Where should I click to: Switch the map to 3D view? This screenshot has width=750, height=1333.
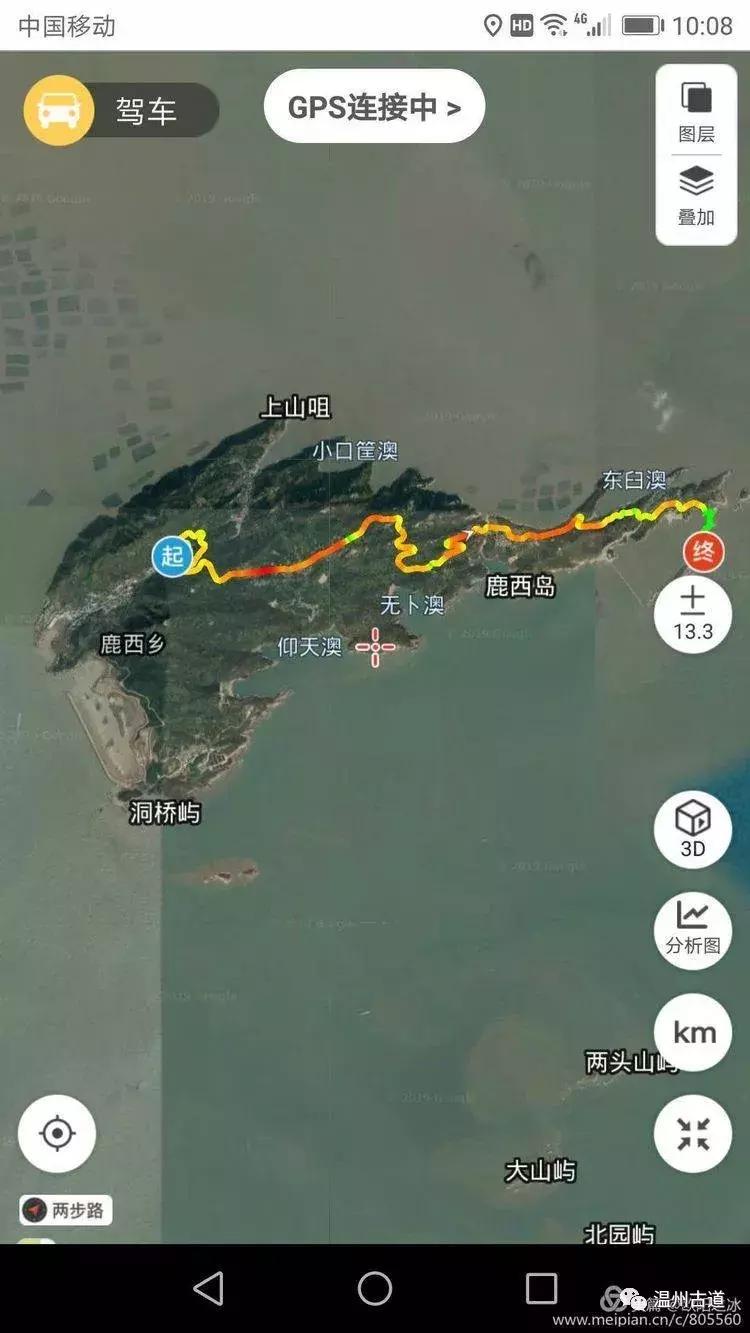[x=693, y=830]
